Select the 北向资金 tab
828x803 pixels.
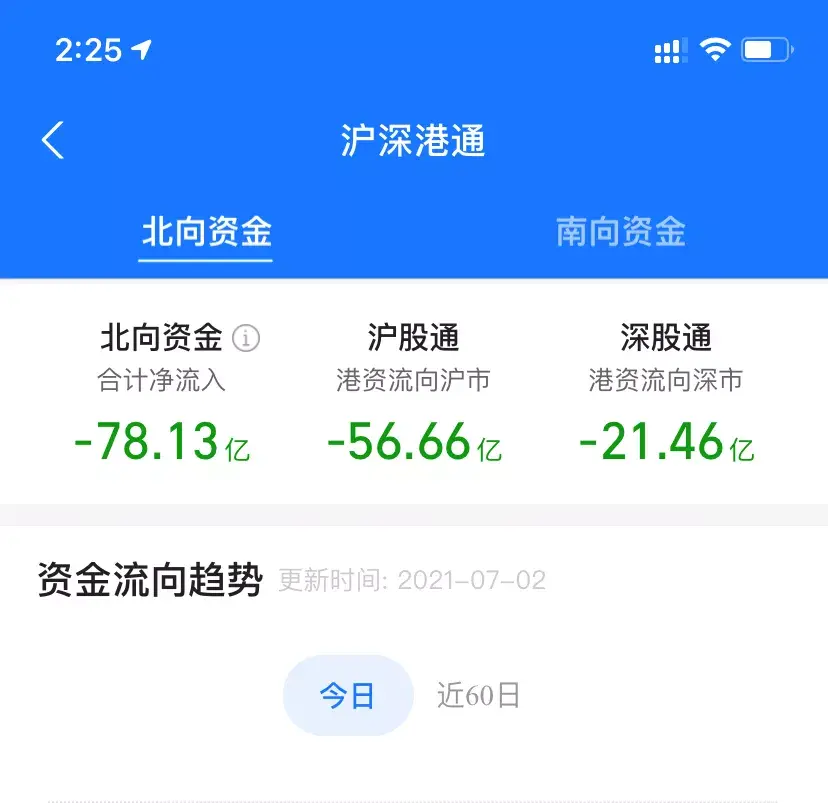click(x=206, y=233)
